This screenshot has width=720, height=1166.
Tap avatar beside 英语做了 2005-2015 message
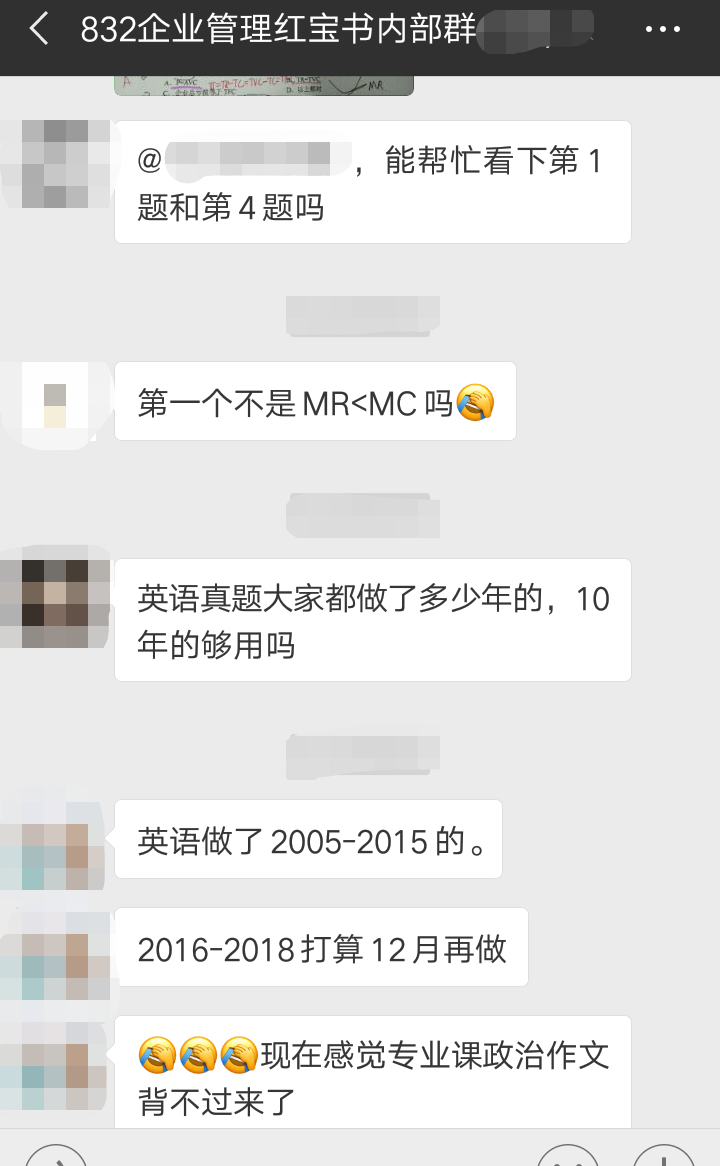55,846
